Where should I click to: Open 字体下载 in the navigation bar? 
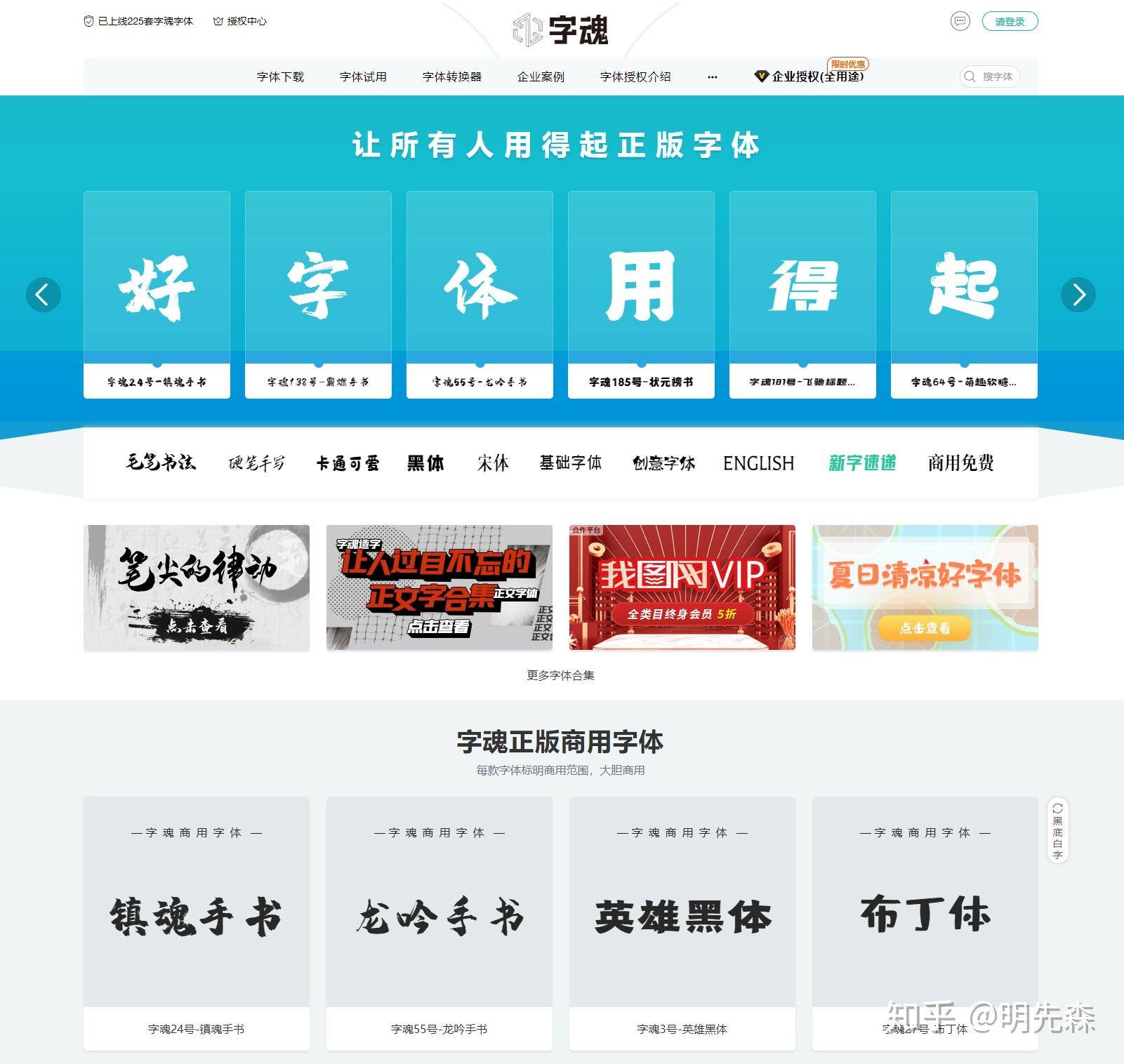pos(280,77)
